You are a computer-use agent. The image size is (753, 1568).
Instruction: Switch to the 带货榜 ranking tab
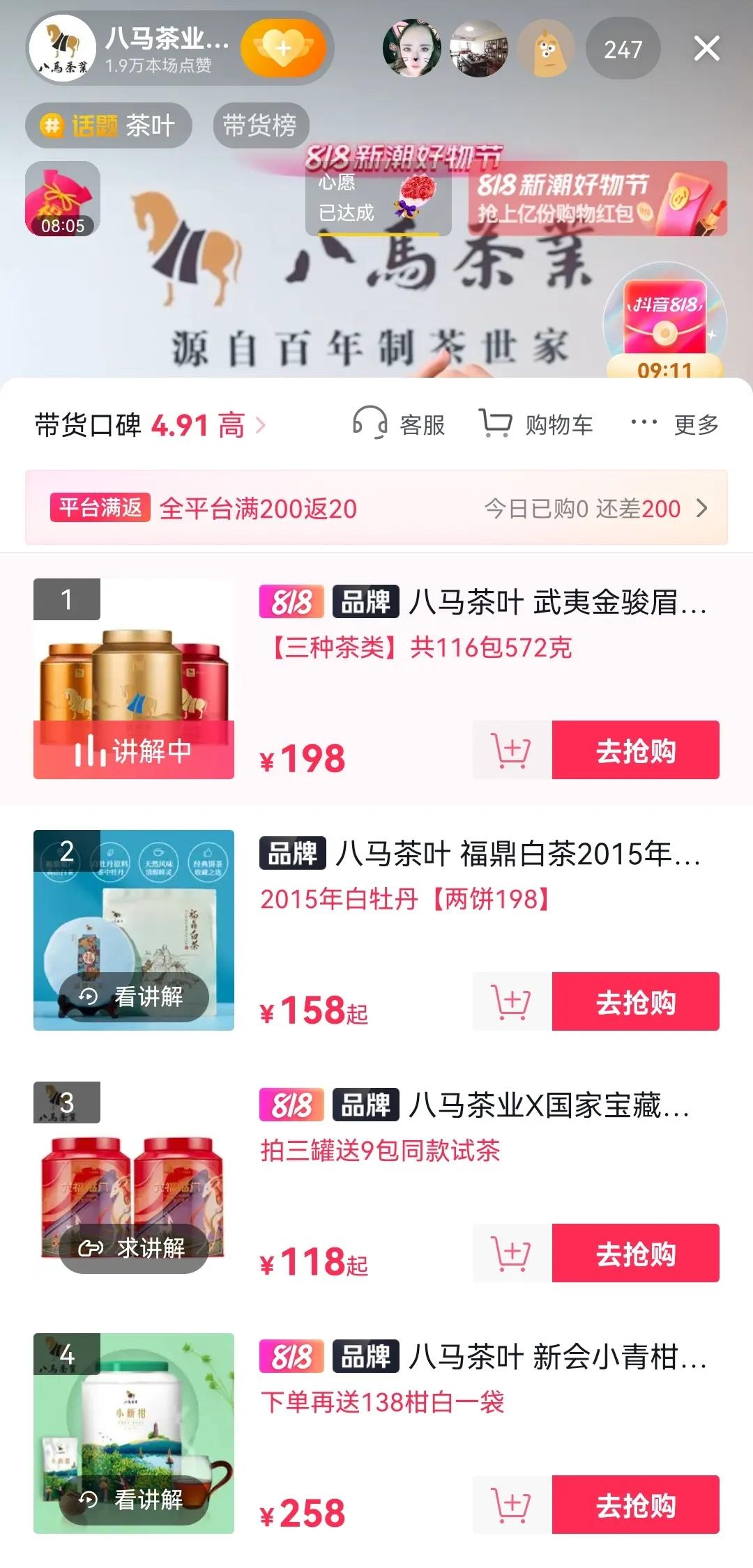click(x=261, y=124)
